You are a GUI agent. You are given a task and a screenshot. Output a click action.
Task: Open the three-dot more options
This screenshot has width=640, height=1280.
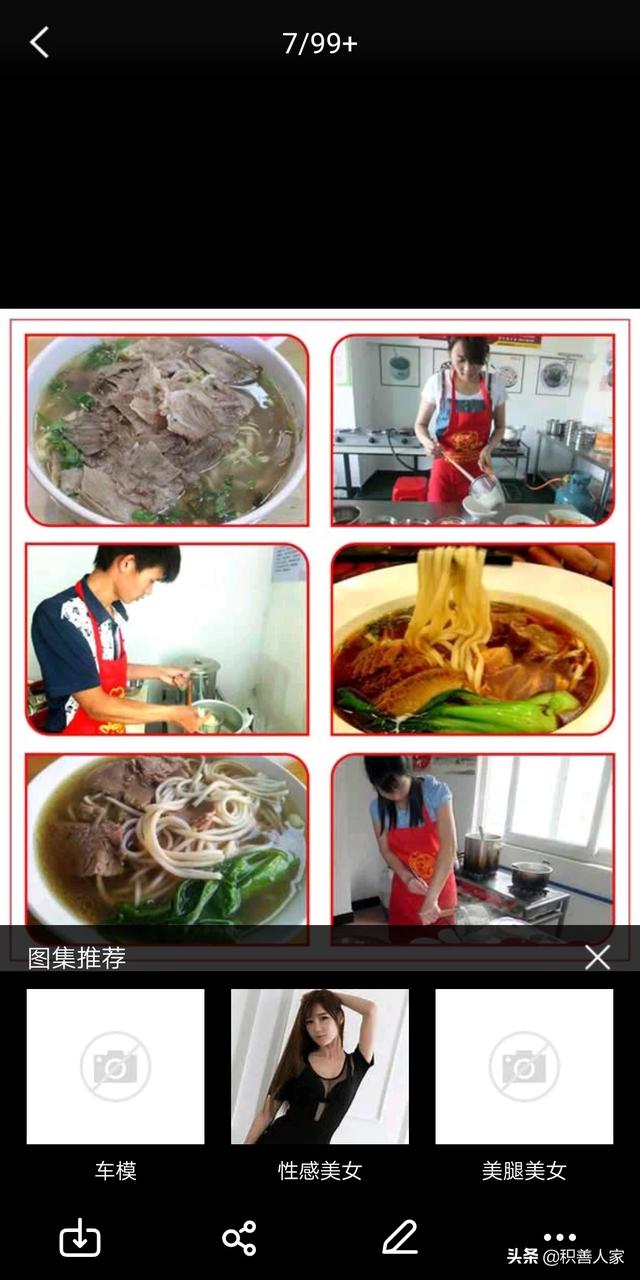click(x=560, y=1237)
